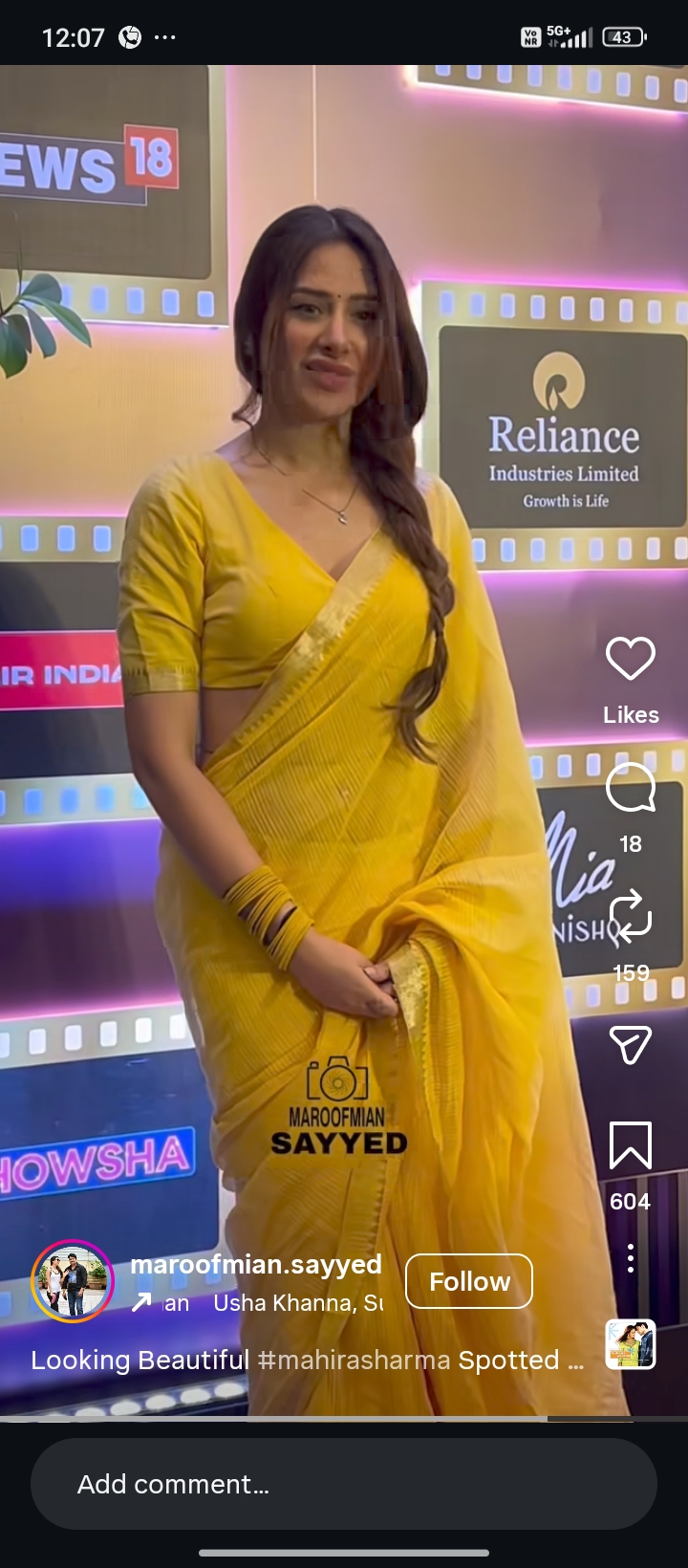Like this reel with the heart icon
The width and height of the screenshot is (688, 1568).
(x=630, y=659)
